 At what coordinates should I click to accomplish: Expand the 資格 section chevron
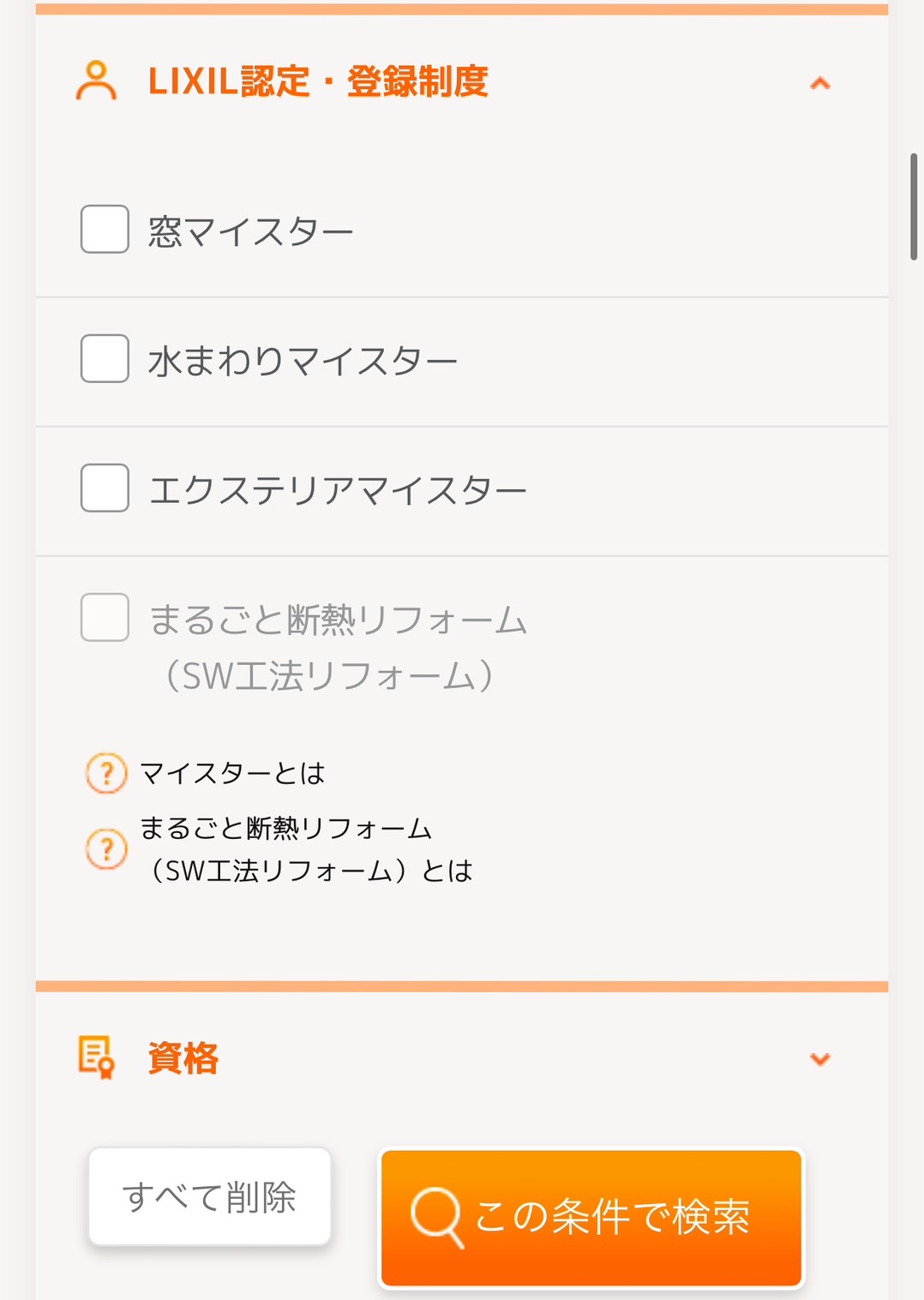[x=820, y=1058]
